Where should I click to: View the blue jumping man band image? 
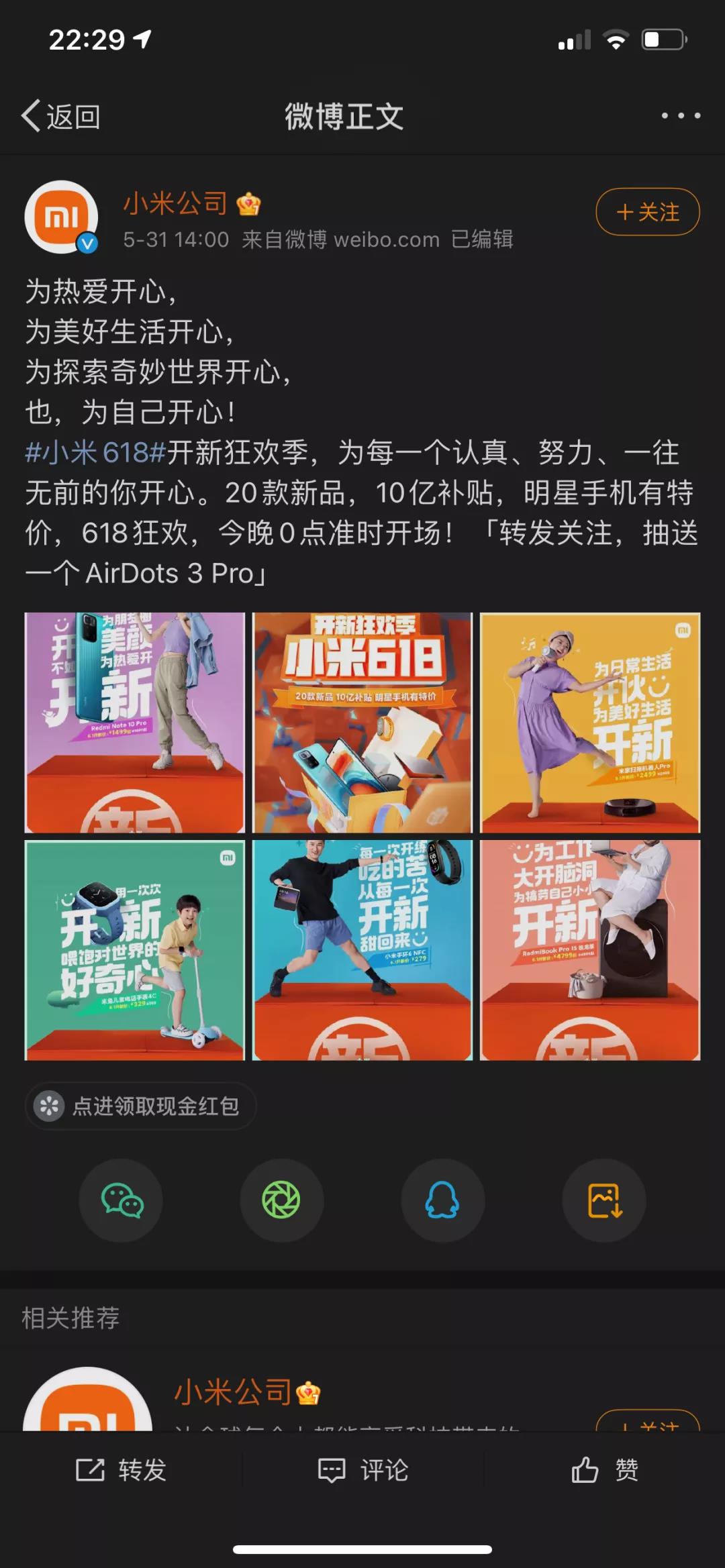pos(362,950)
